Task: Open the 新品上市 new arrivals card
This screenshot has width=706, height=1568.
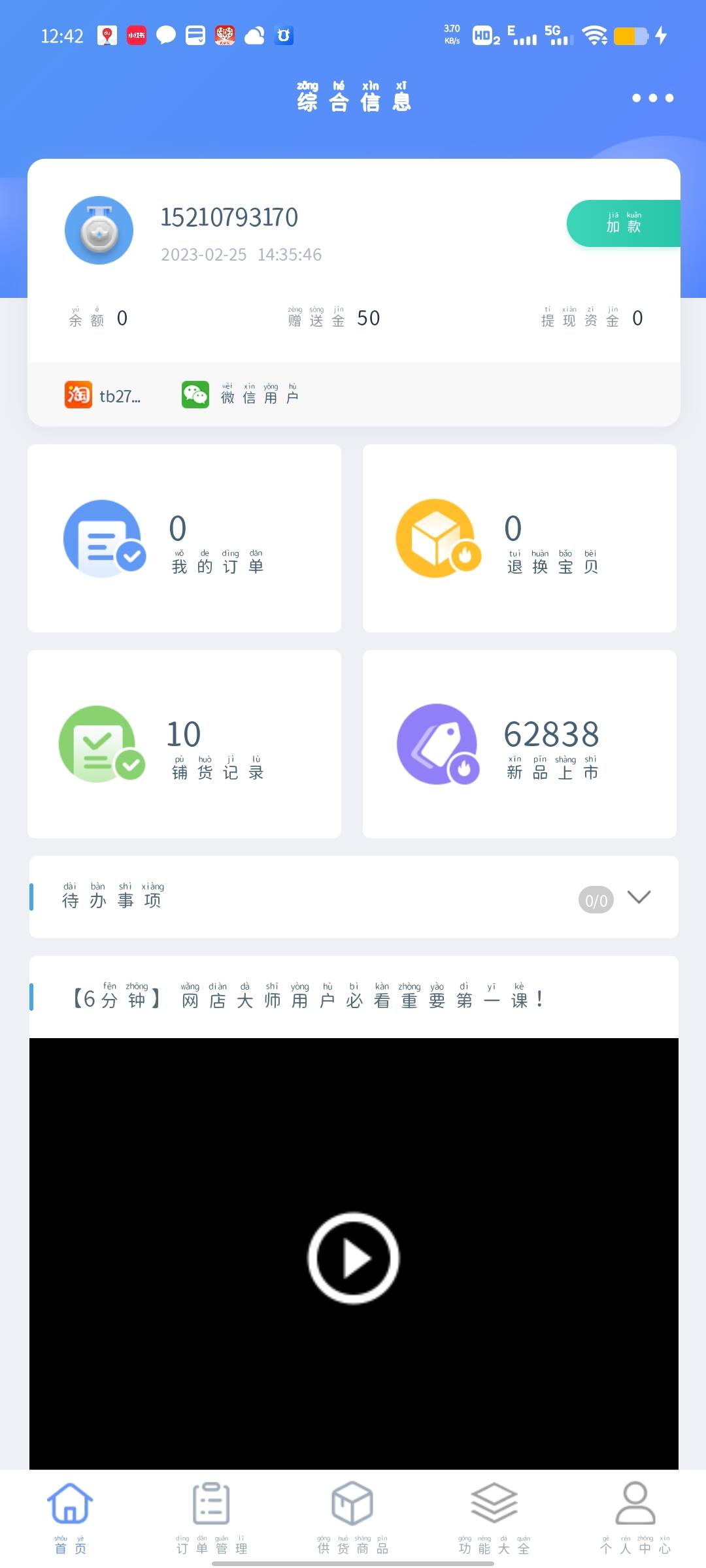Action: pyautogui.click(x=519, y=744)
